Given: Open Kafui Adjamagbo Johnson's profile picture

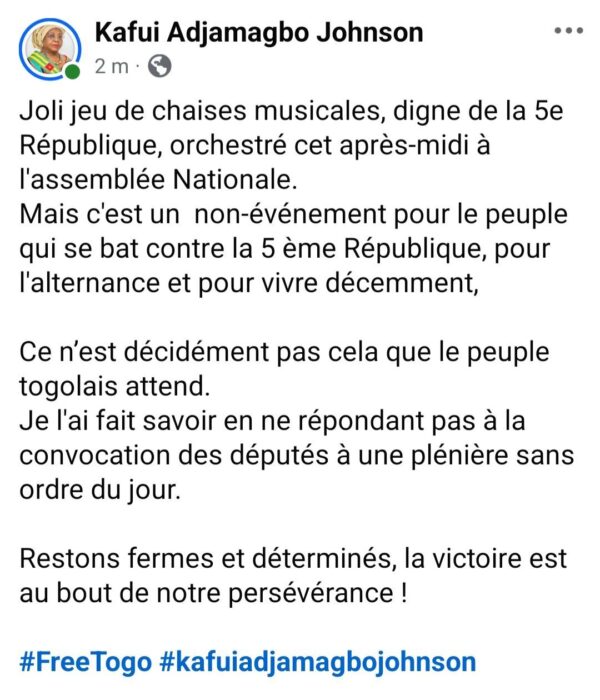Looking at the screenshot, I should point(49,48).
